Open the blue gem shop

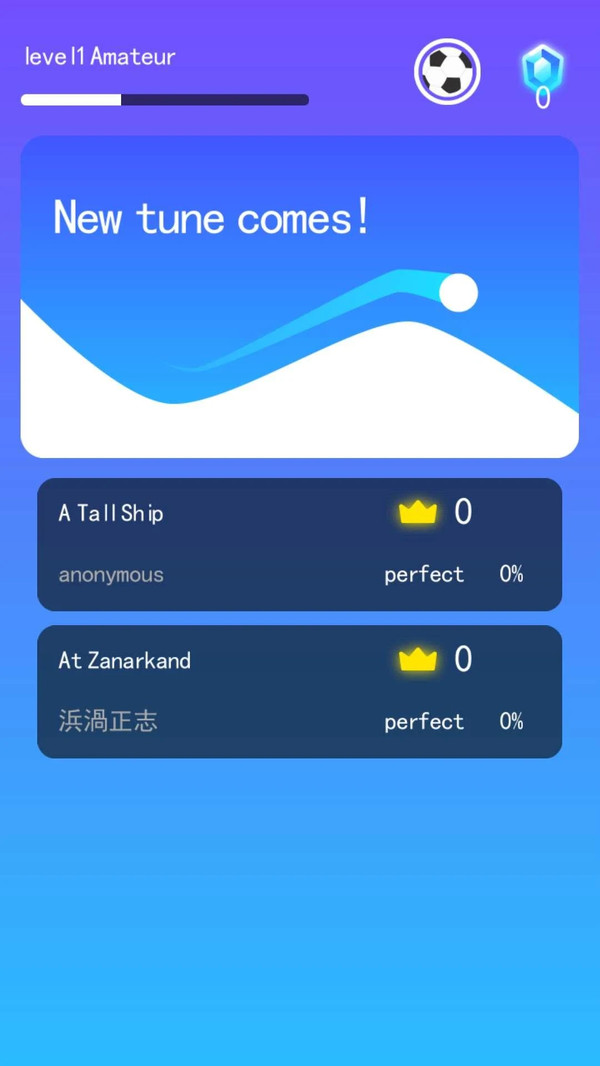[x=542, y=72]
